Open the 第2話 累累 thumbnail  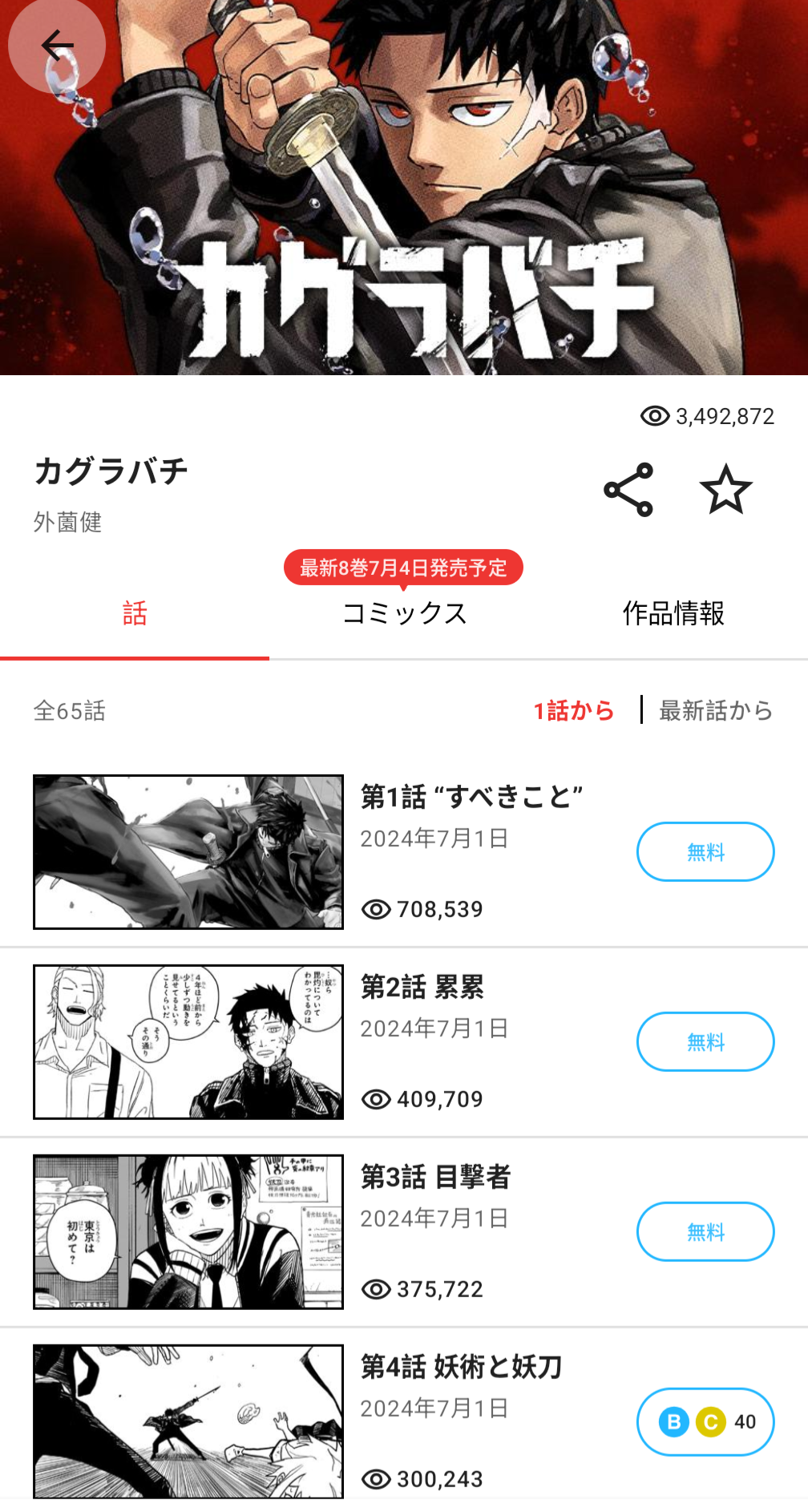(188, 1042)
